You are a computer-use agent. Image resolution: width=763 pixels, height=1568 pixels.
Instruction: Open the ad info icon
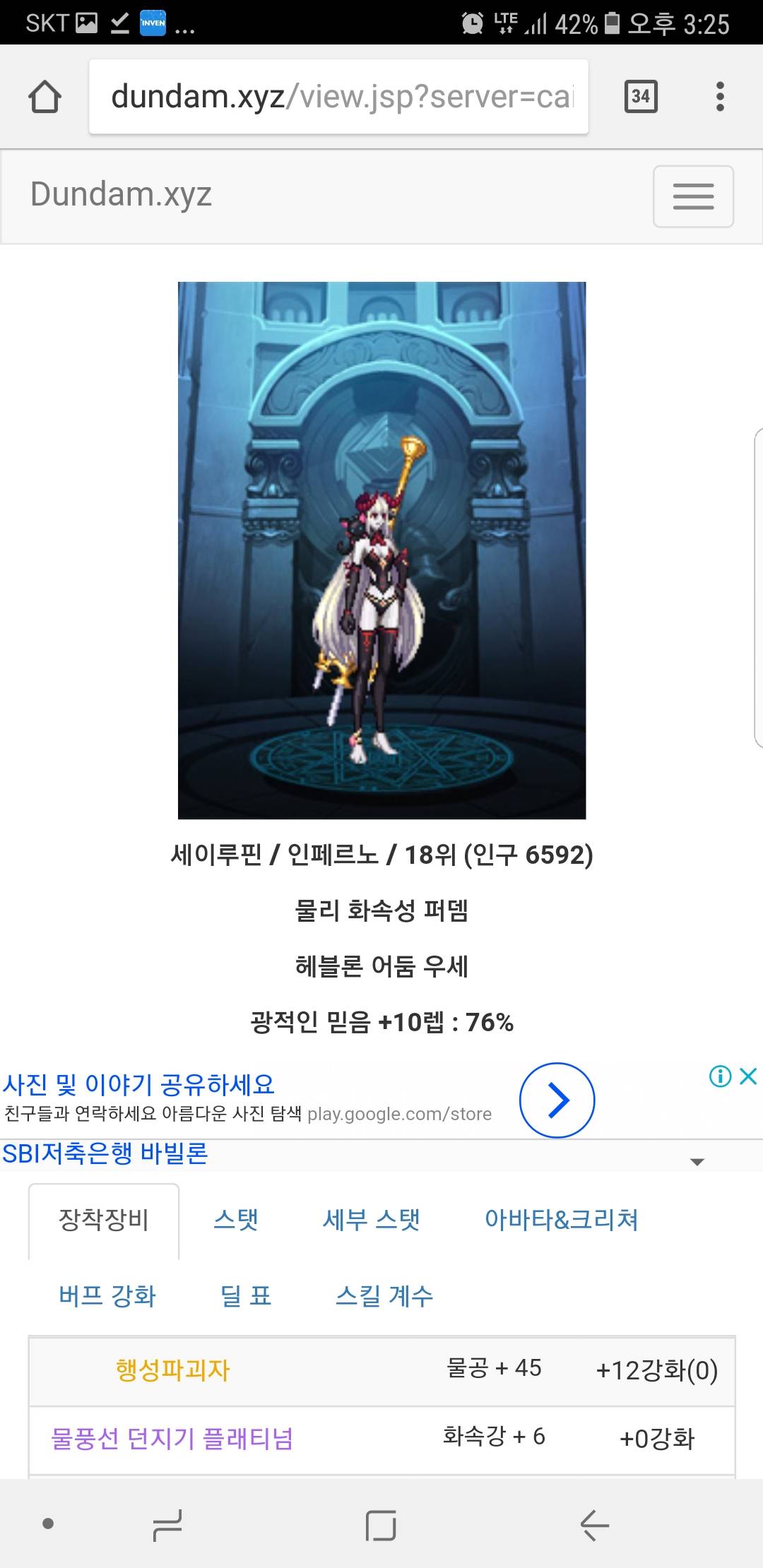click(720, 1076)
